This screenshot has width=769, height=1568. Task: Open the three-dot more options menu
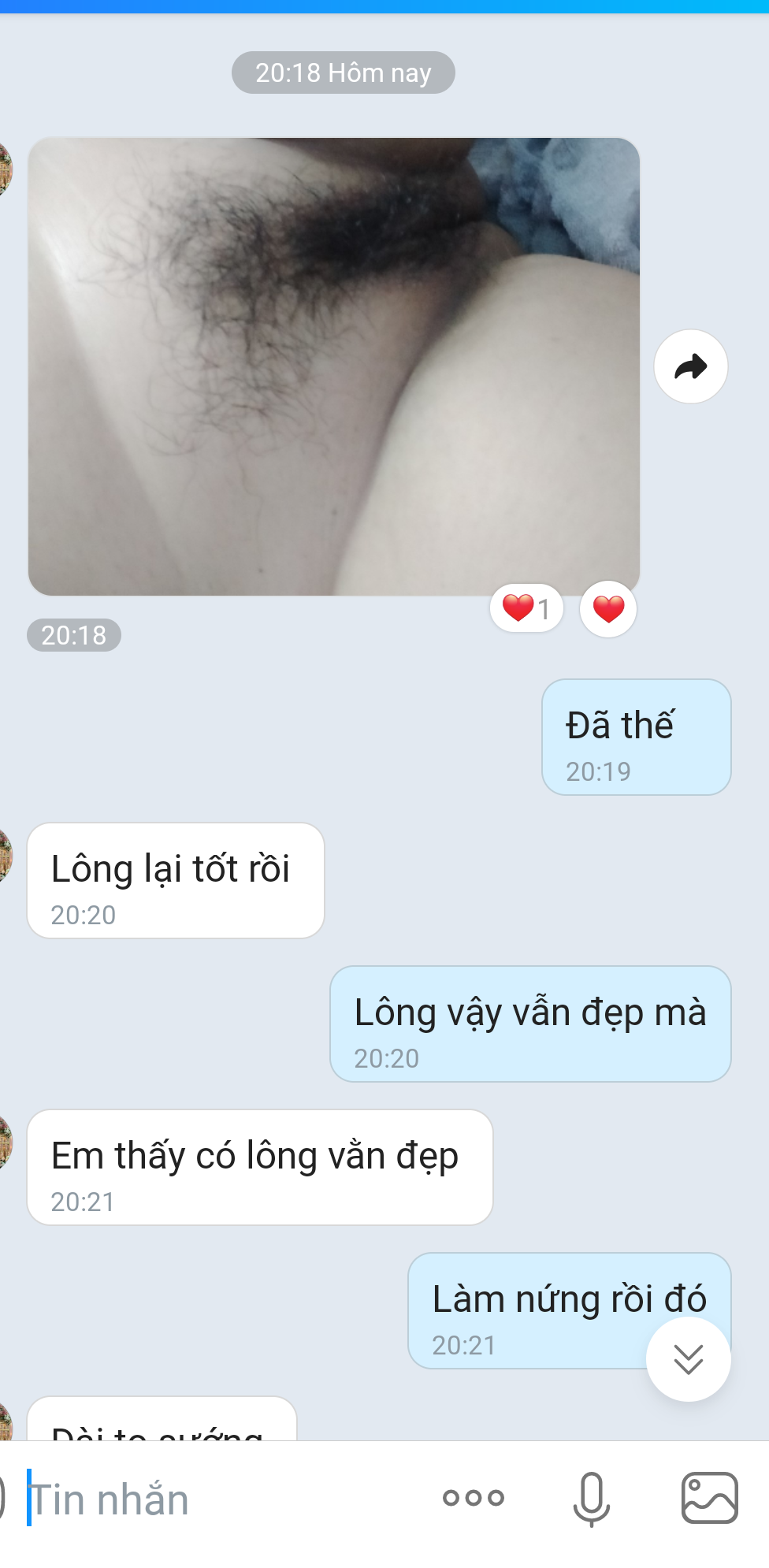473,1498
